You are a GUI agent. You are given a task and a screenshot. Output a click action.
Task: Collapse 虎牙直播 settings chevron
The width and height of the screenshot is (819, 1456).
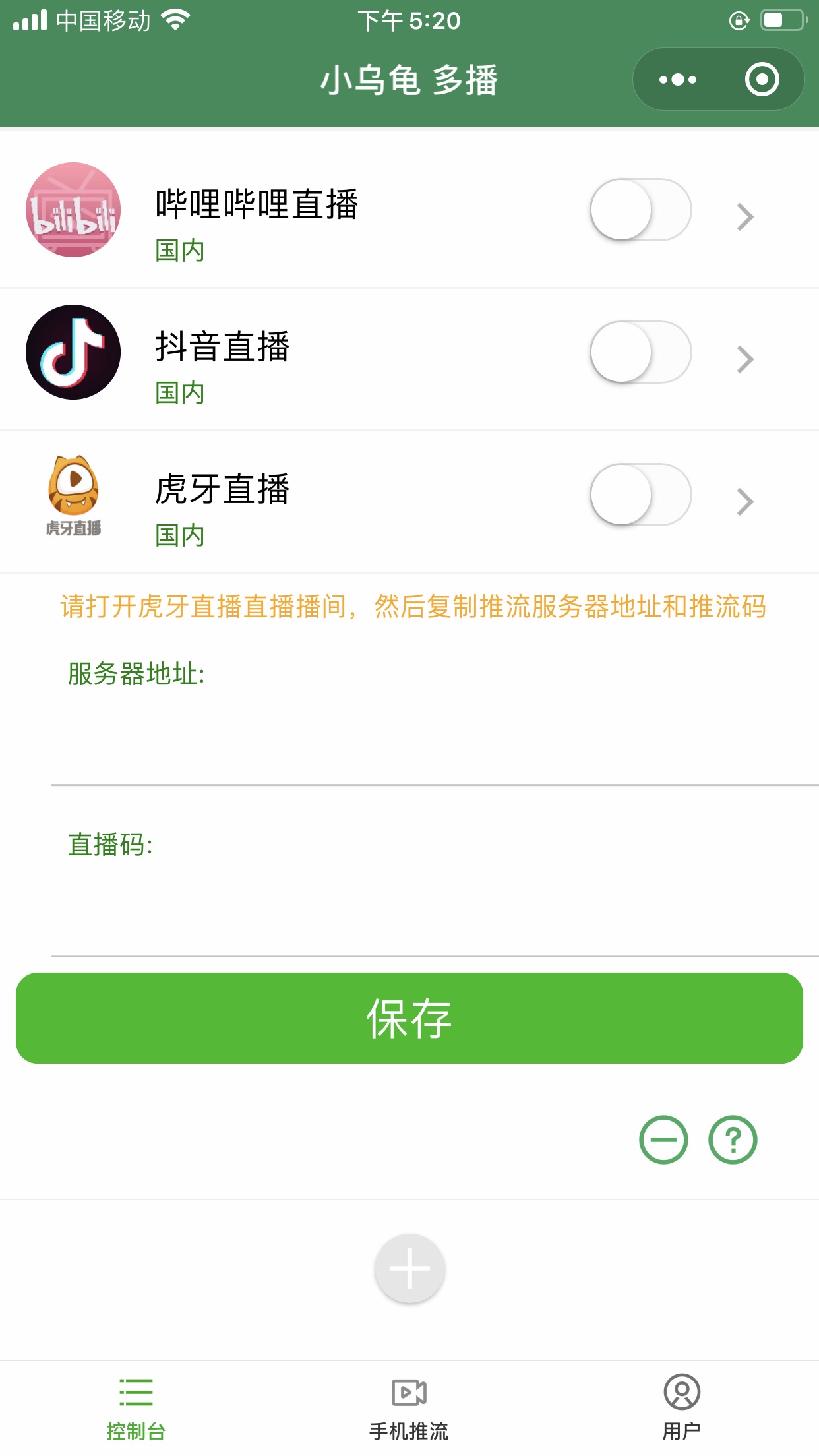click(x=745, y=502)
